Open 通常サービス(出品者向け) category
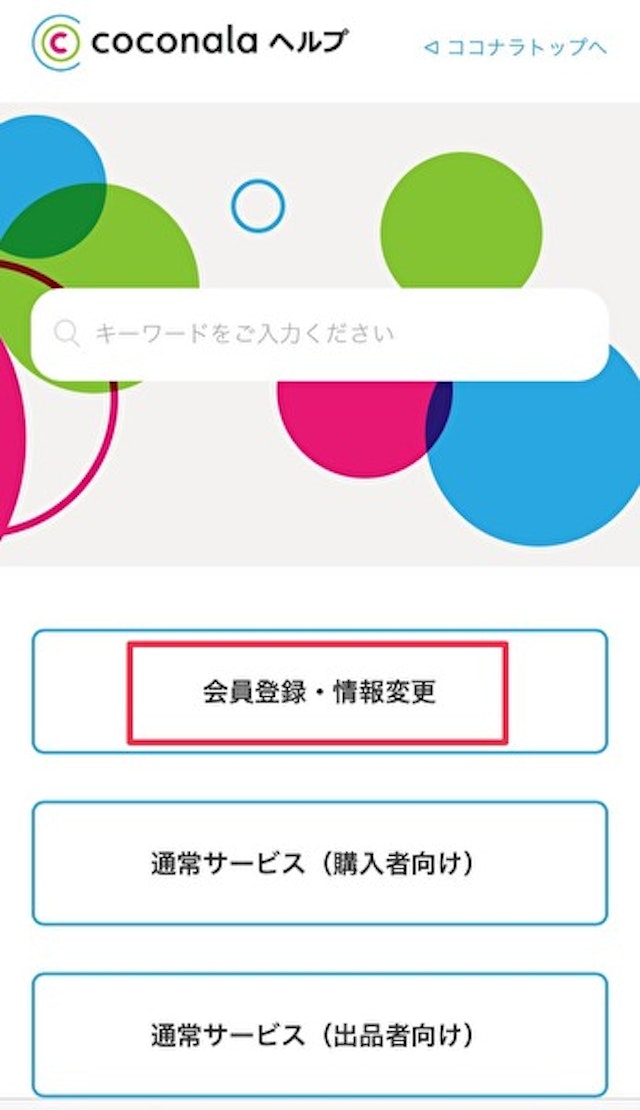The image size is (640, 1110). pos(319,1035)
